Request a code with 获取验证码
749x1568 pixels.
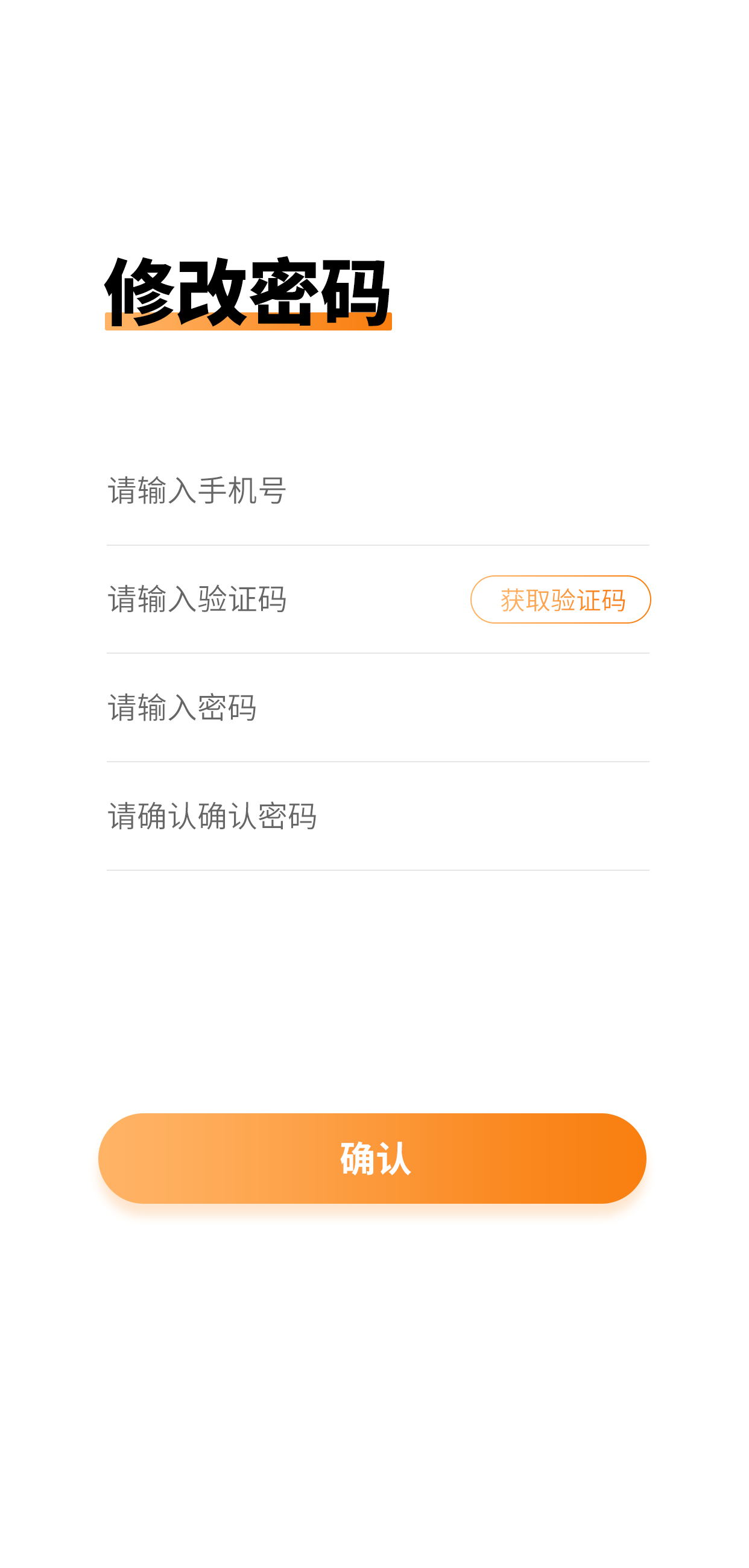[560, 599]
